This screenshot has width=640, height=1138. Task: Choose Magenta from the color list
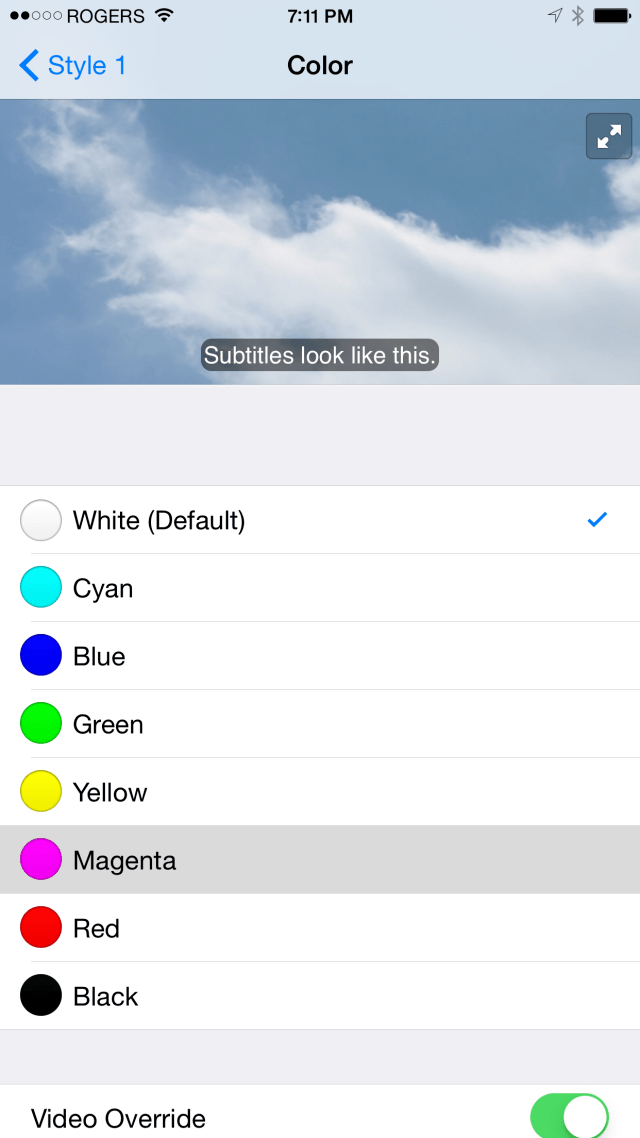pyautogui.click(x=320, y=860)
